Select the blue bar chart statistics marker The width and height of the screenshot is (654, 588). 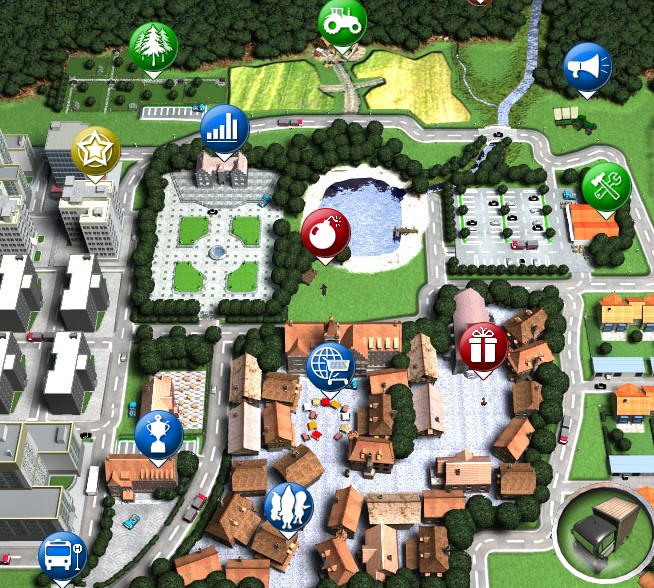[x=225, y=128]
